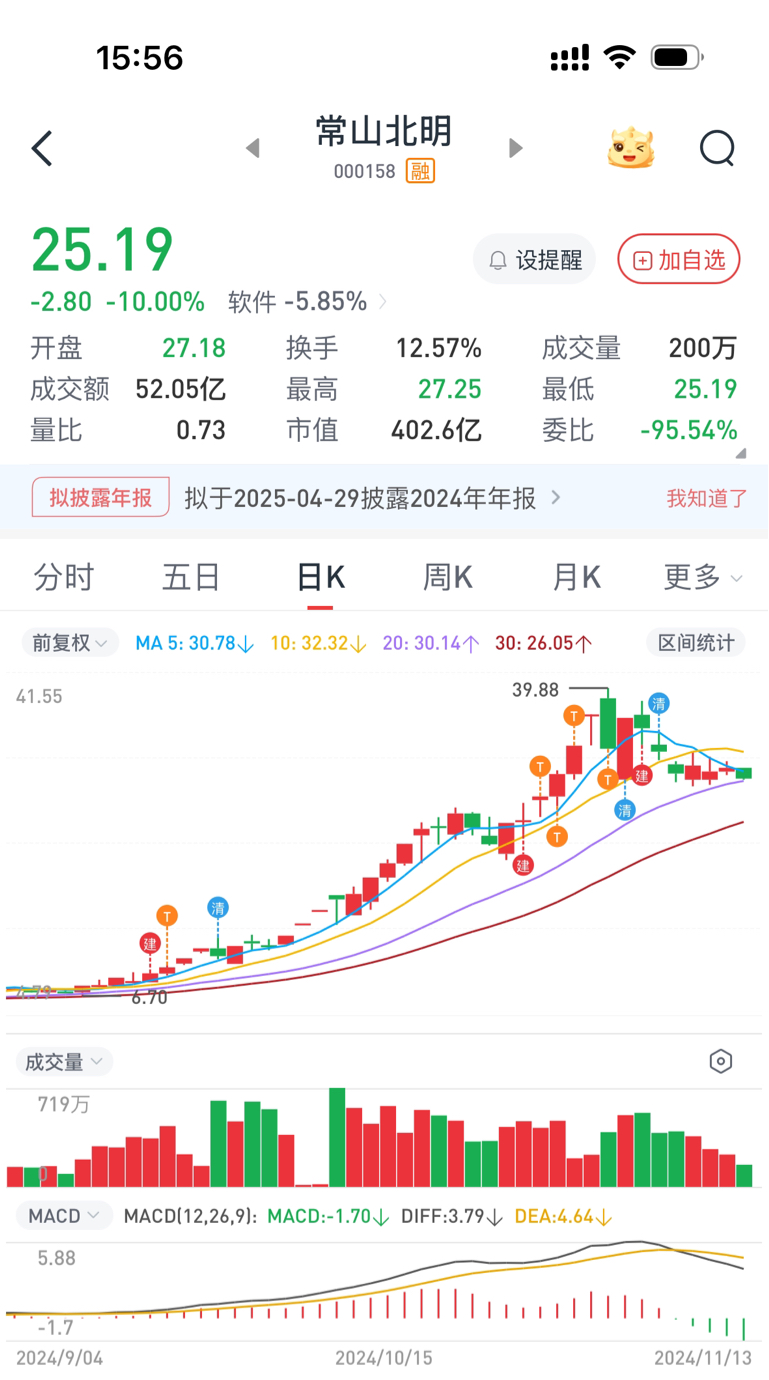The image size is (769, 1380).
Task: Switch to the 分时 intraday tab
Action: coord(63,577)
